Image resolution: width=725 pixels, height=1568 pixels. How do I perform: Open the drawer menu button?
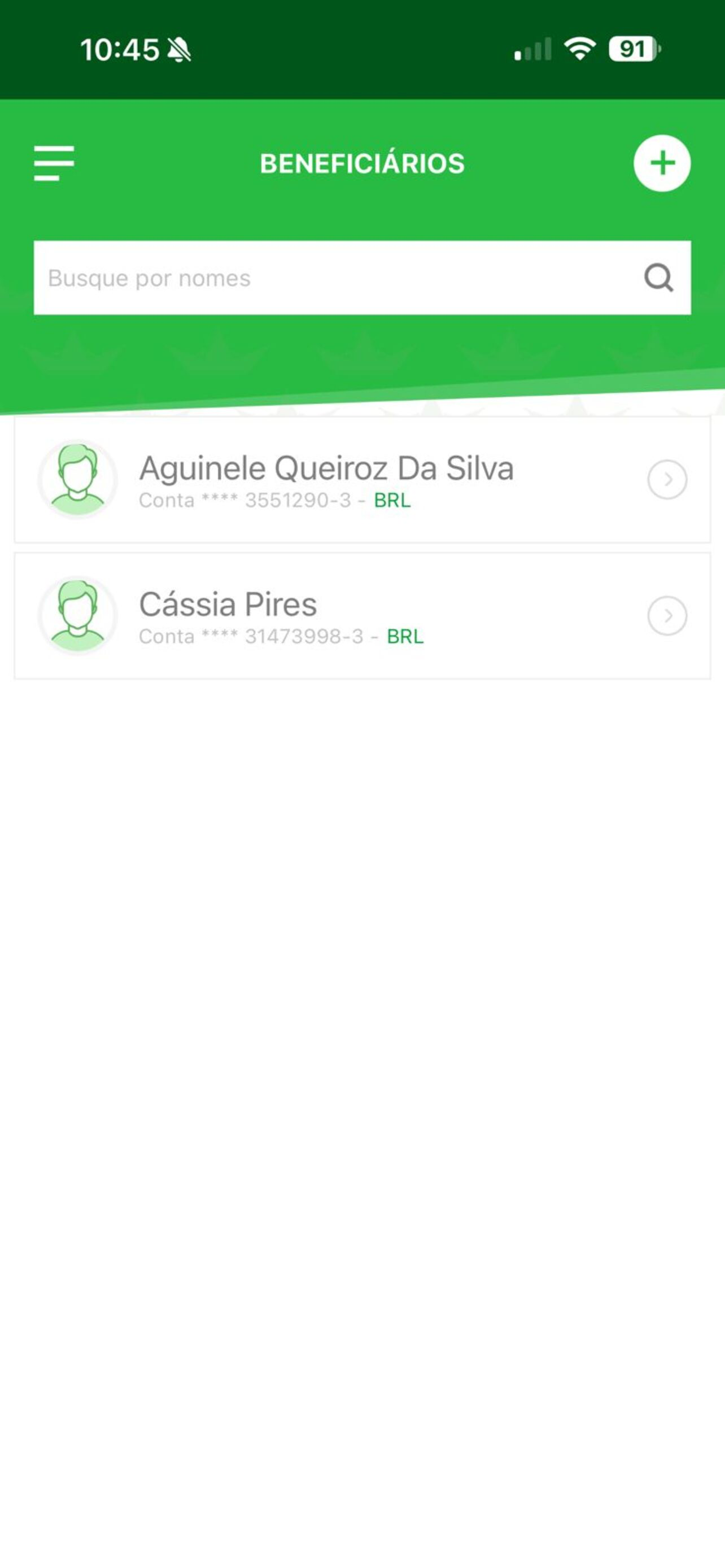pyautogui.click(x=54, y=163)
